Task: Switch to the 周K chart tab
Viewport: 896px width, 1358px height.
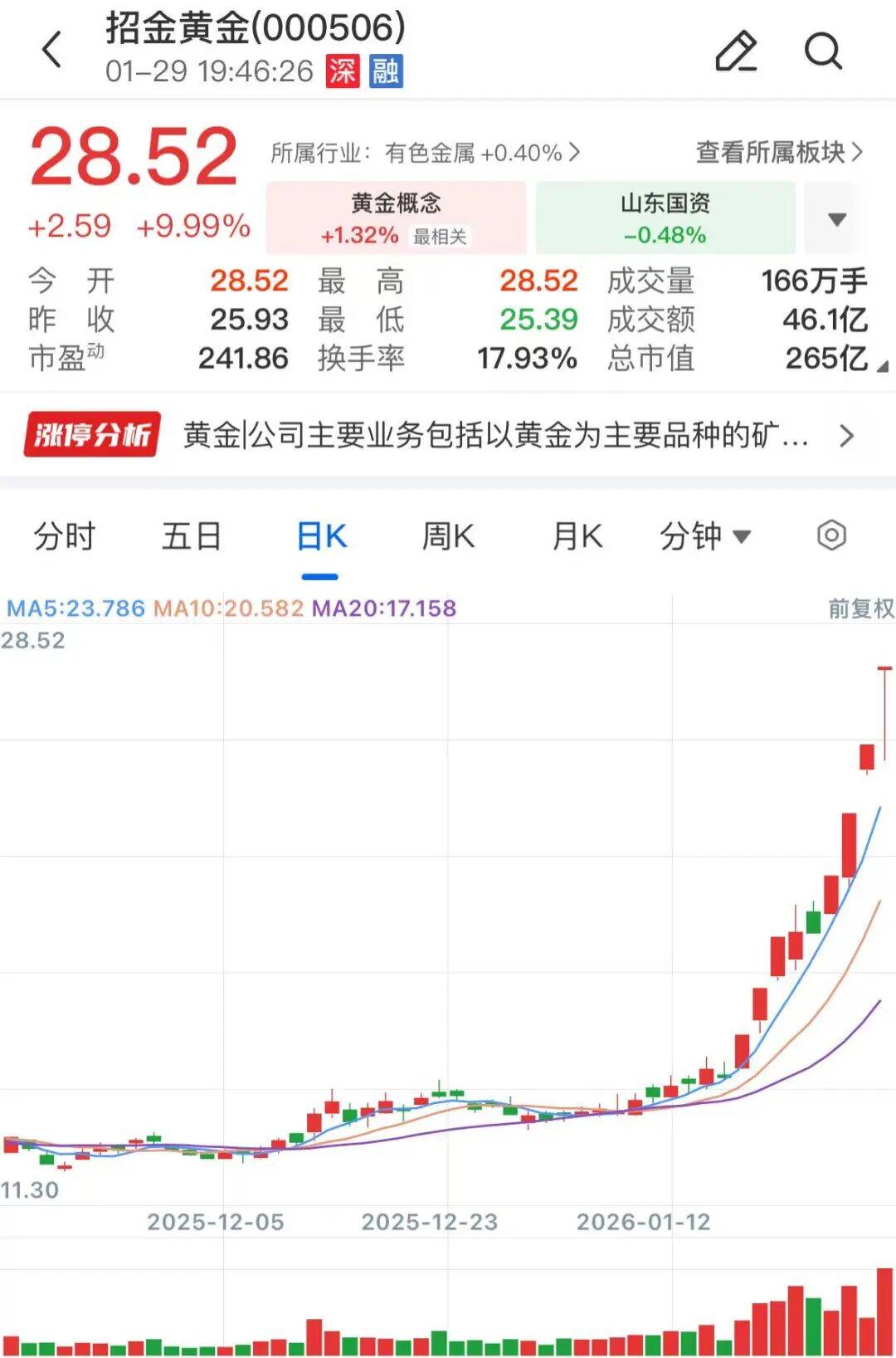Action: (448, 536)
